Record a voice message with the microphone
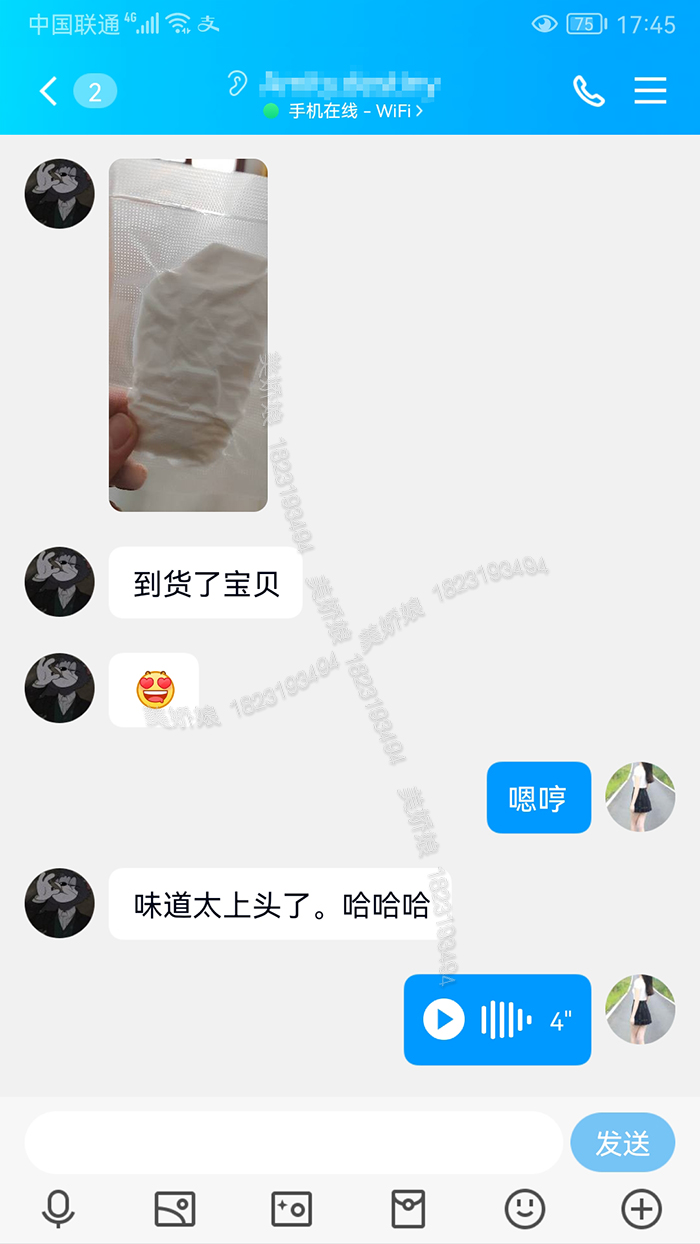 click(58, 1209)
